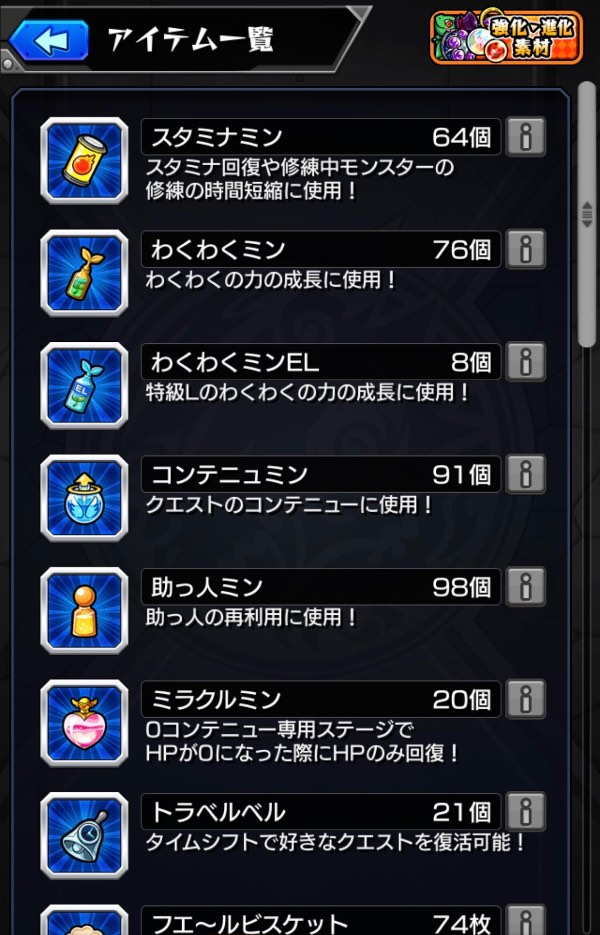The width and height of the screenshot is (600, 935).
Task: Show info for わくわくミン
Action: (526, 249)
